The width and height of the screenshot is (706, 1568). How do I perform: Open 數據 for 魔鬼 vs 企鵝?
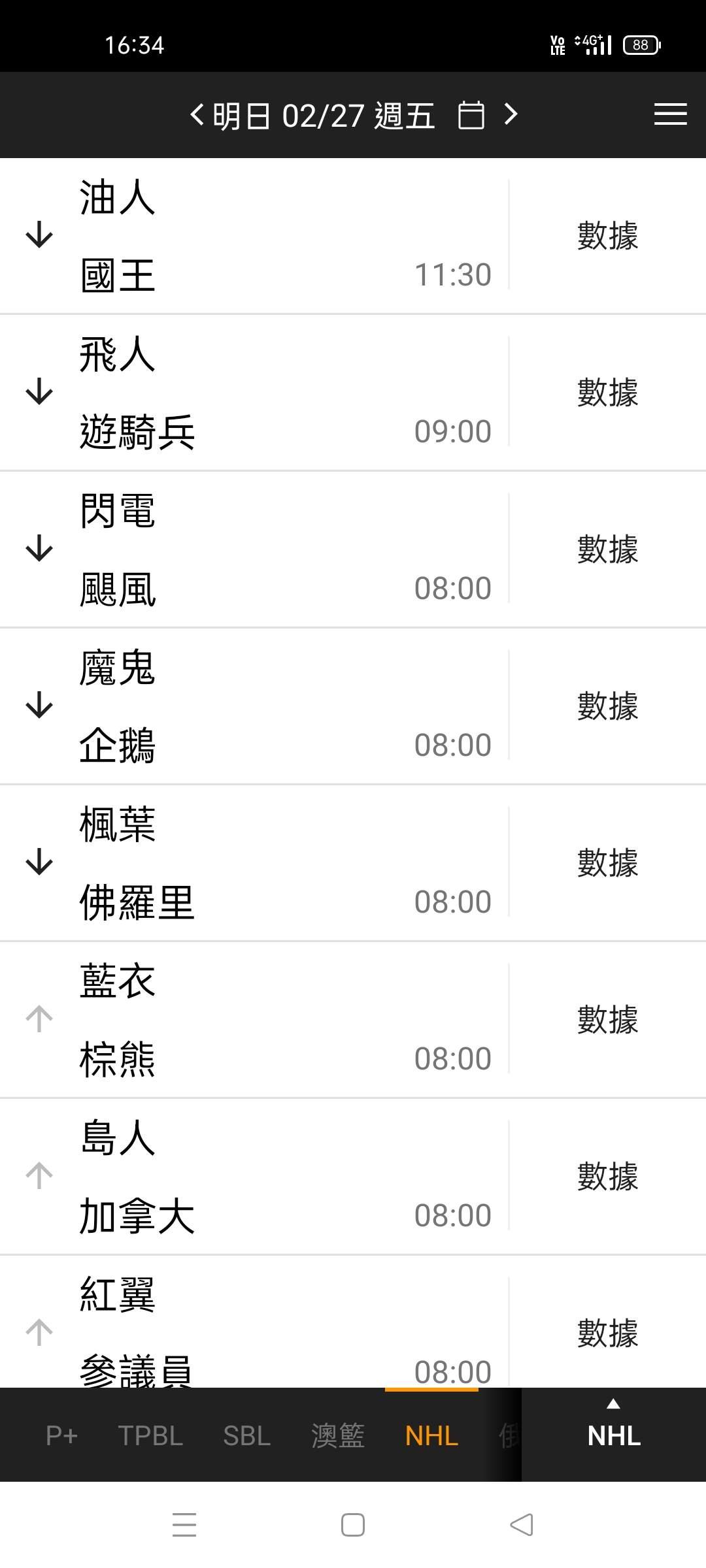(x=607, y=706)
